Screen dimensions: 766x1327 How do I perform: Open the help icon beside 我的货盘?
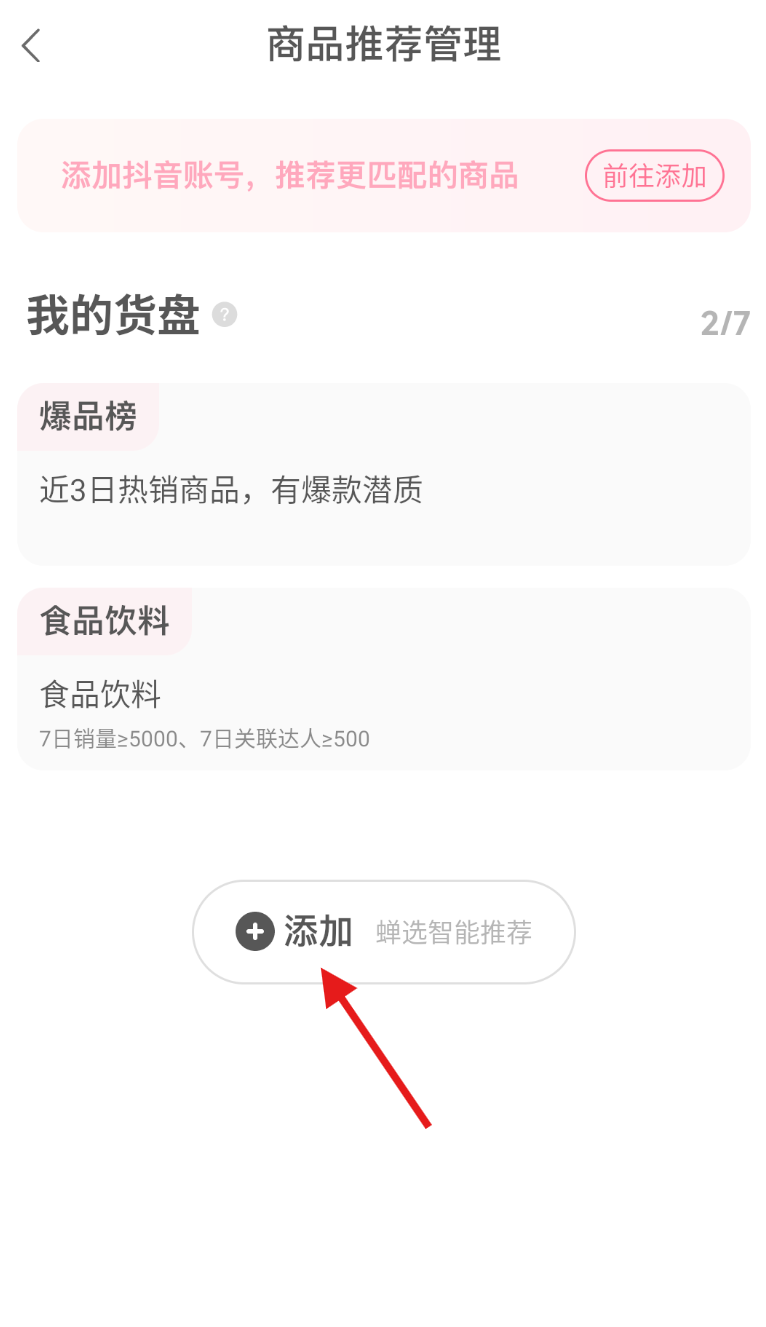coord(225,315)
